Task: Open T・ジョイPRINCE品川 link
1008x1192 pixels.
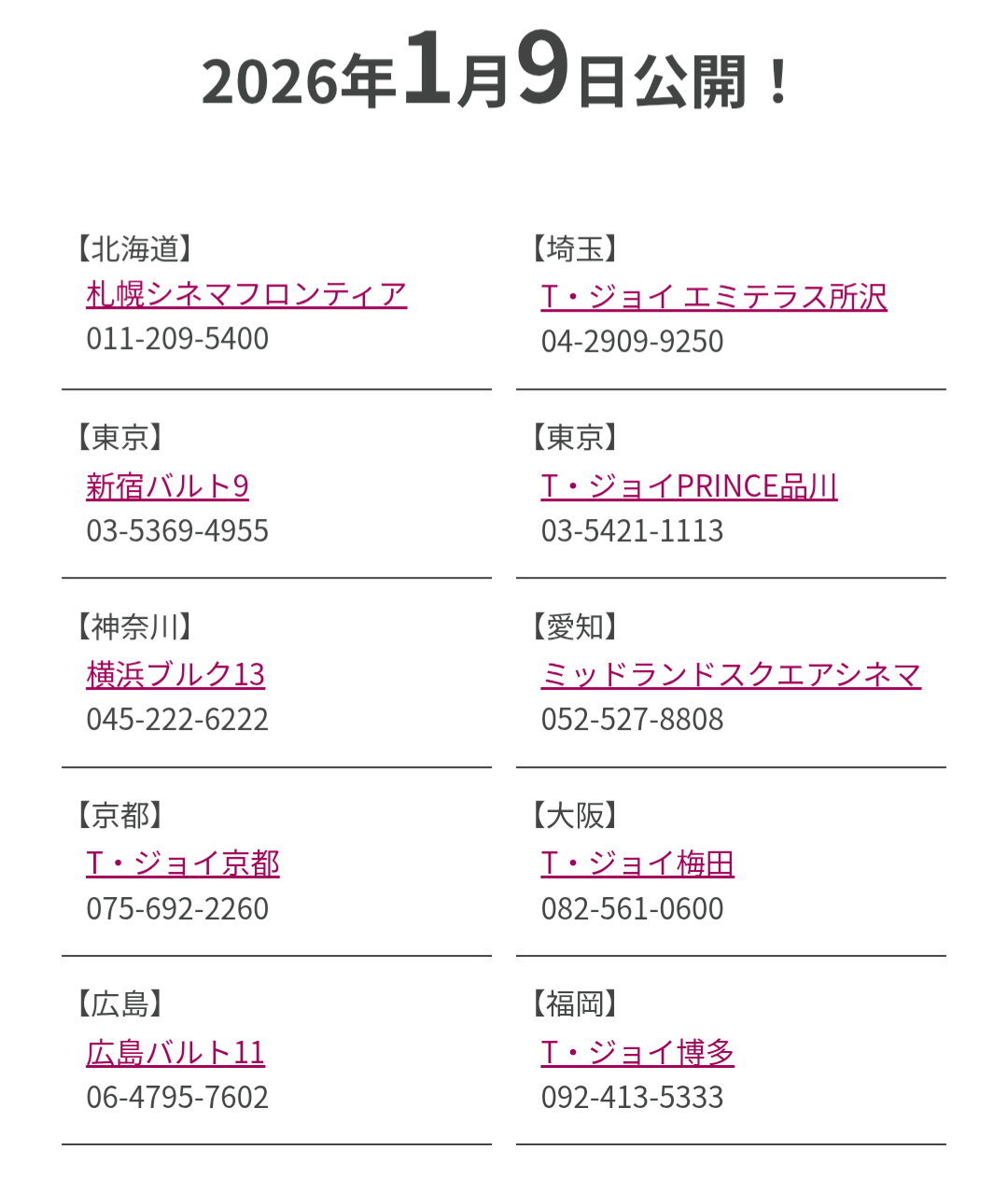Action: point(689,486)
